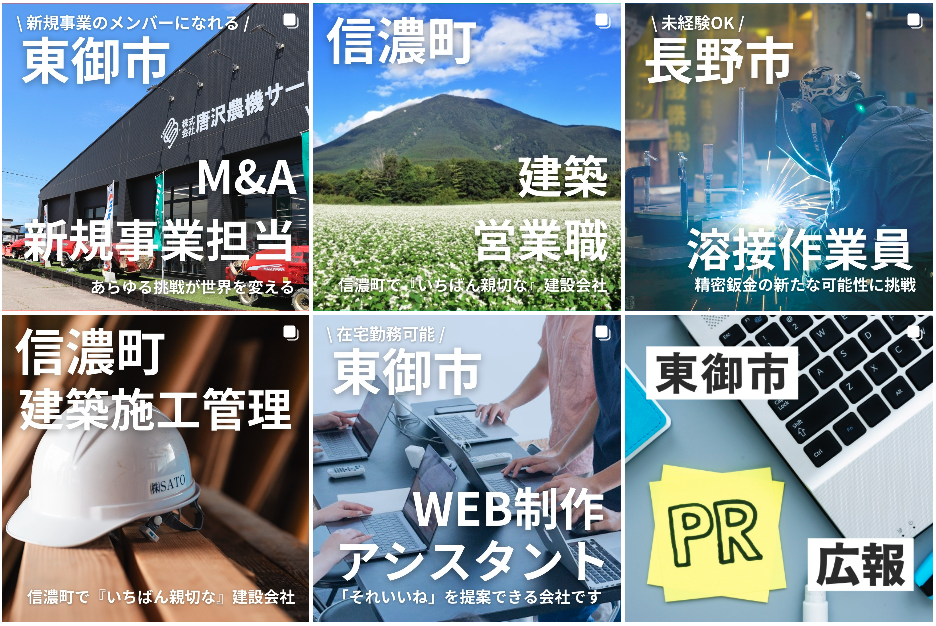The image size is (936, 626).
Task: Open the 信濃町 建築施工管理 post
Action: (x=155, y=468)
